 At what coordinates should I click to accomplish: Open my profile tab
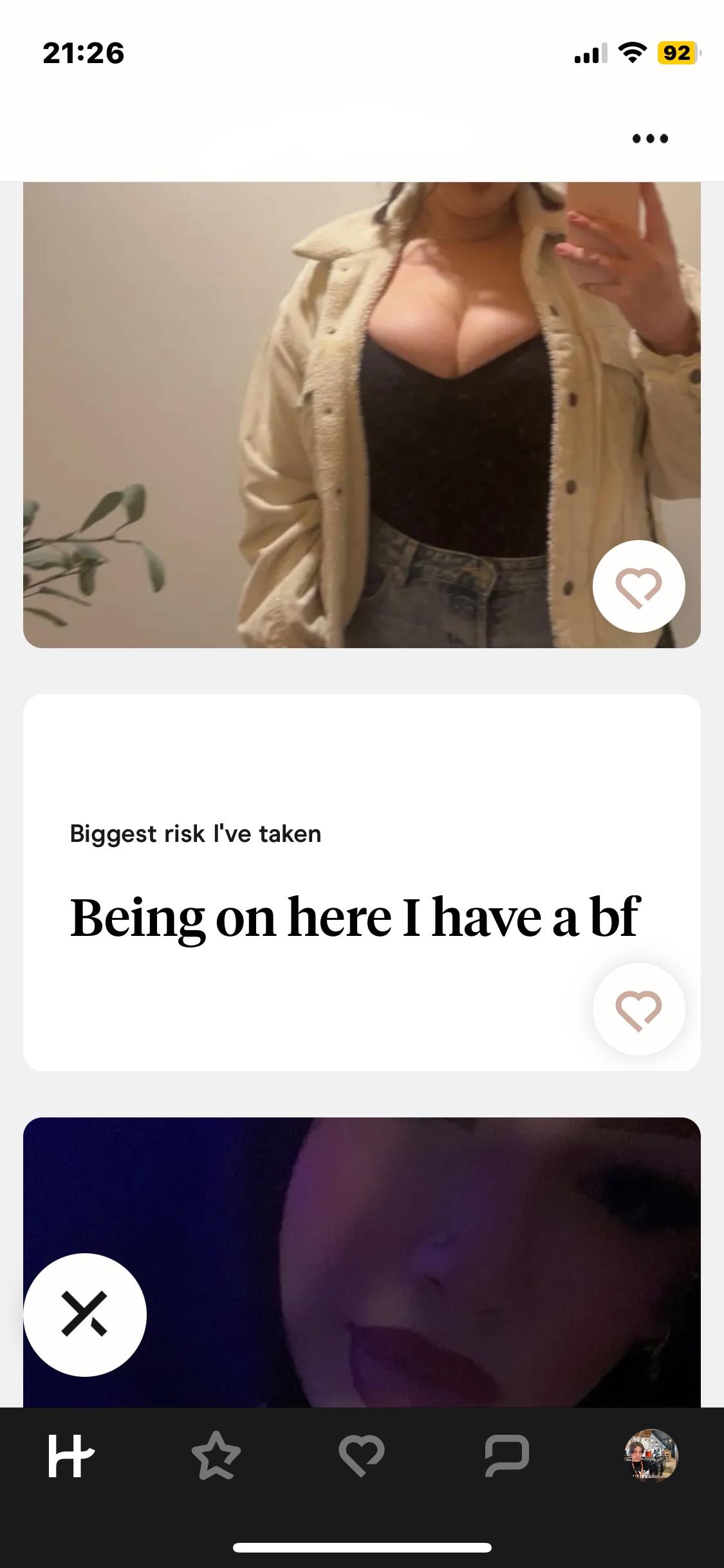[x=651, y=1455]
